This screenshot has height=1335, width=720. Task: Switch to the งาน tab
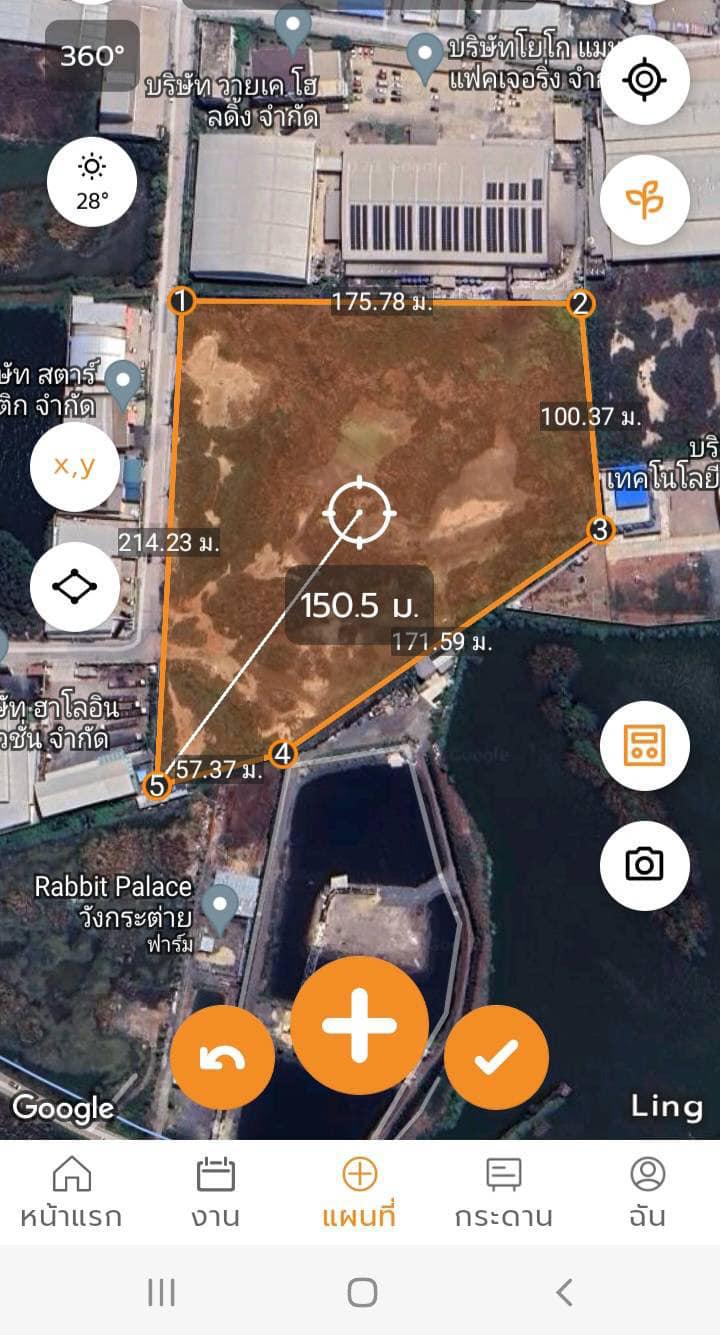[x=216, y=1193]
